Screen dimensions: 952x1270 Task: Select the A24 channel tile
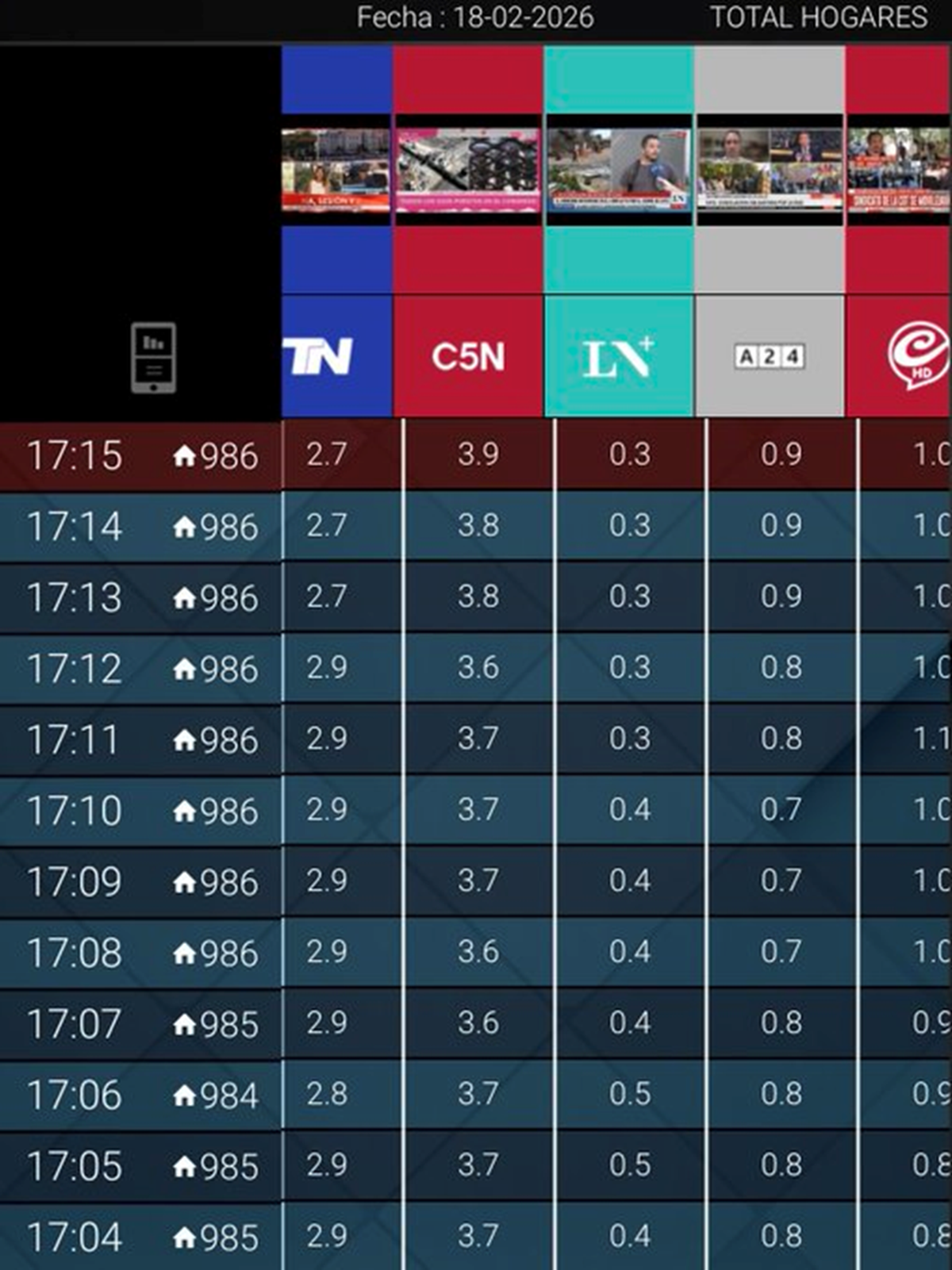(x=769, y=356)
